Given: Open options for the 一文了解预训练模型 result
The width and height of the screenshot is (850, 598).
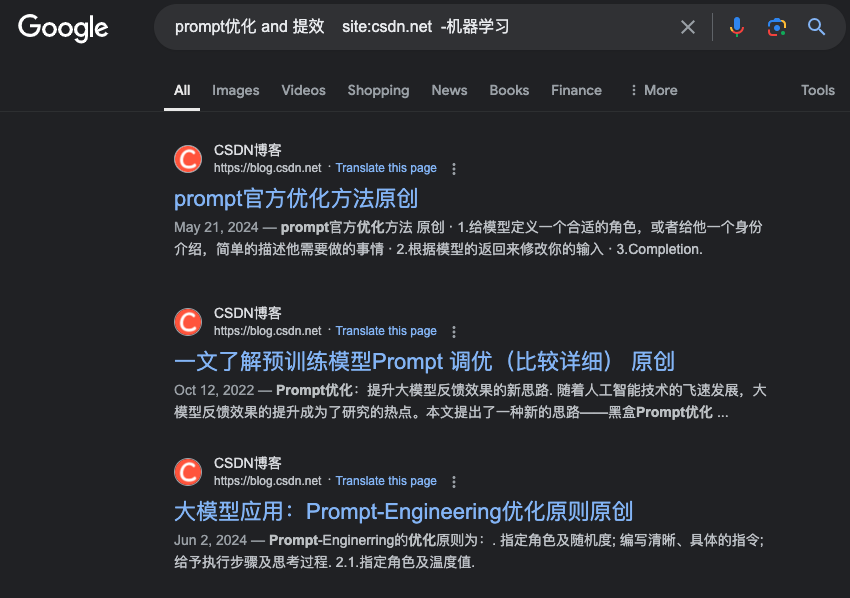Looking at the screenshot, I should [454, 331].
